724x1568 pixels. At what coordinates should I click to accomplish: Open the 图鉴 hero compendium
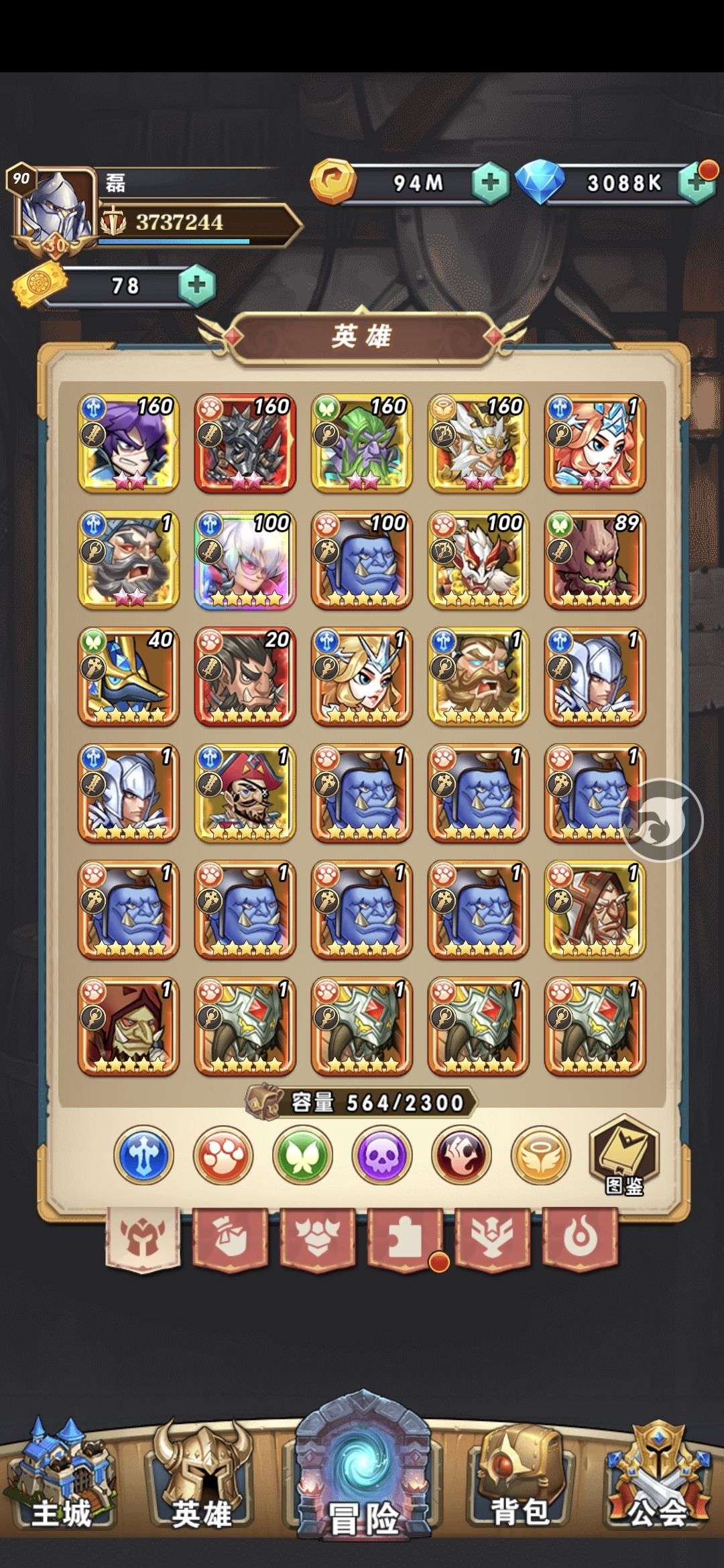[624, 1156]
